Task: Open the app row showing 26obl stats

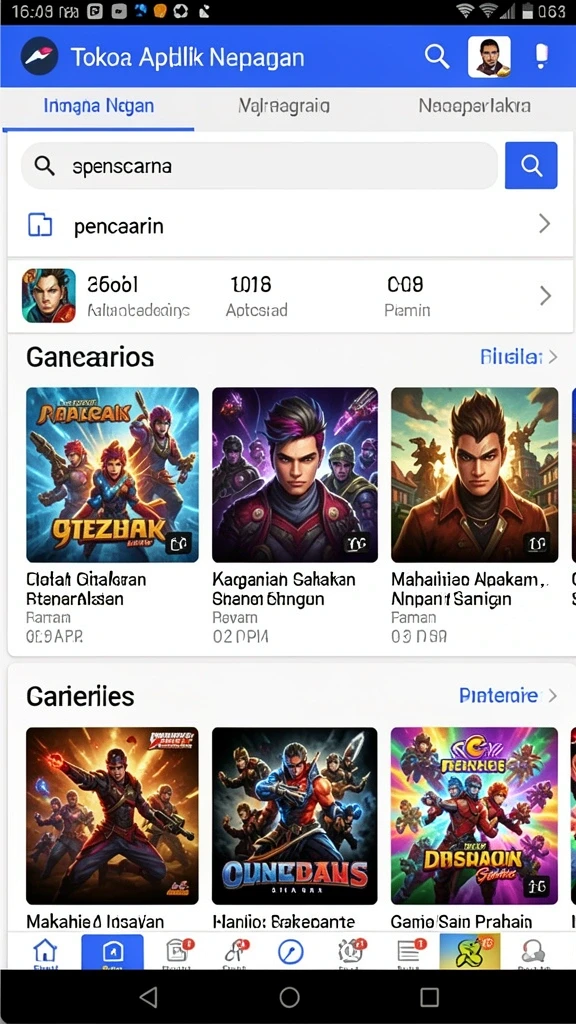Action: pos(290,296)
